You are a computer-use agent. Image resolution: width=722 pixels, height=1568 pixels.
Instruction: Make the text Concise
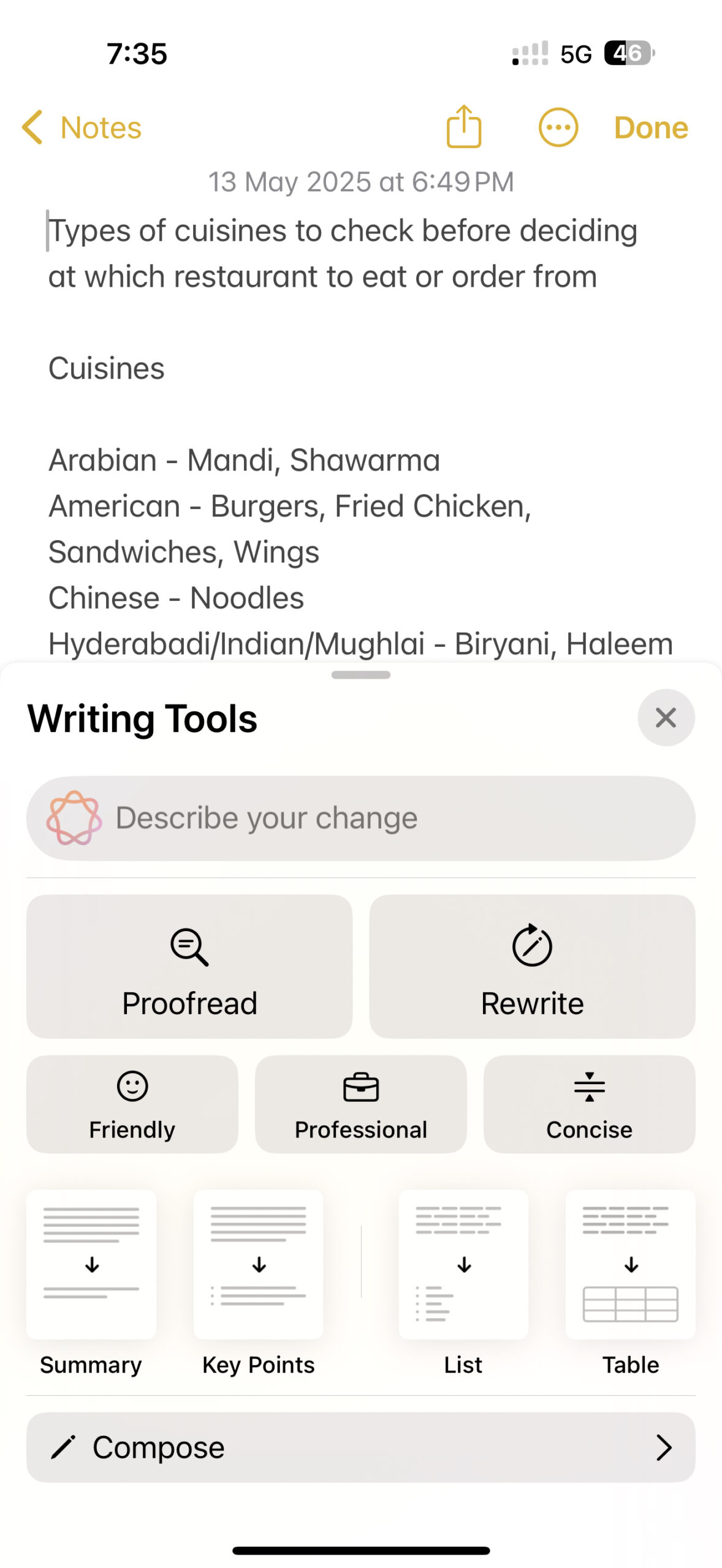588,1103
